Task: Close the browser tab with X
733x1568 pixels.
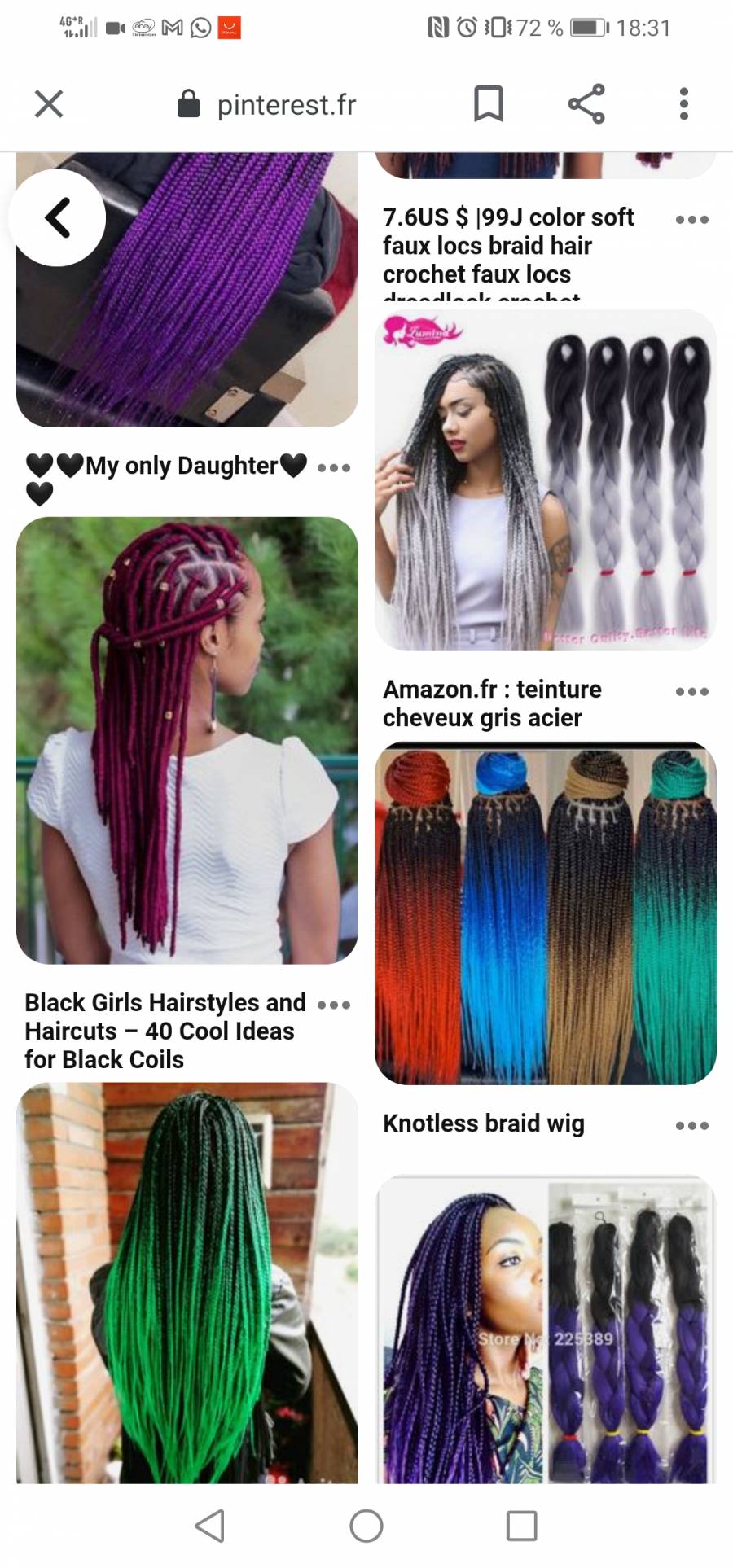Action: [x=49, y=104]
